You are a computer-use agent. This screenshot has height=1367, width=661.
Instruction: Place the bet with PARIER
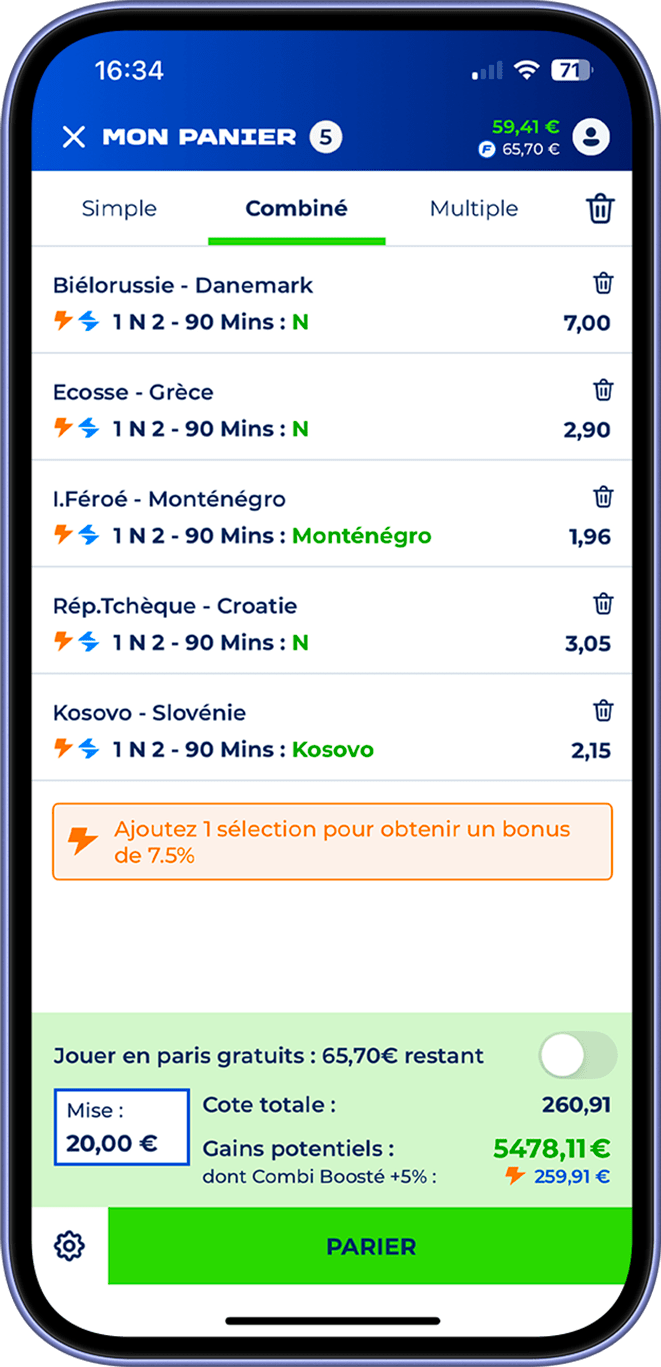(370, 1246)
